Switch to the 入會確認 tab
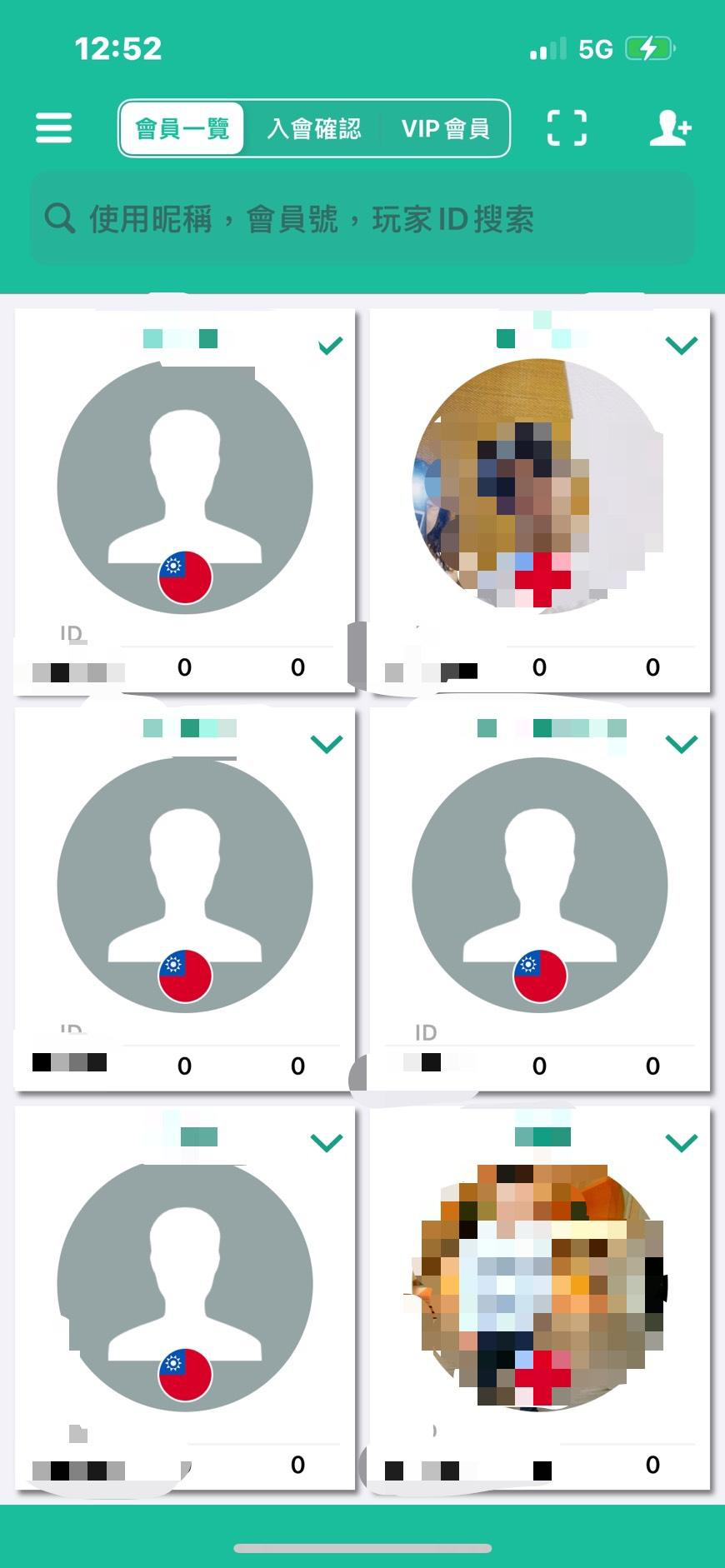The image size is (725, 1568). click(x=313, y=128)
